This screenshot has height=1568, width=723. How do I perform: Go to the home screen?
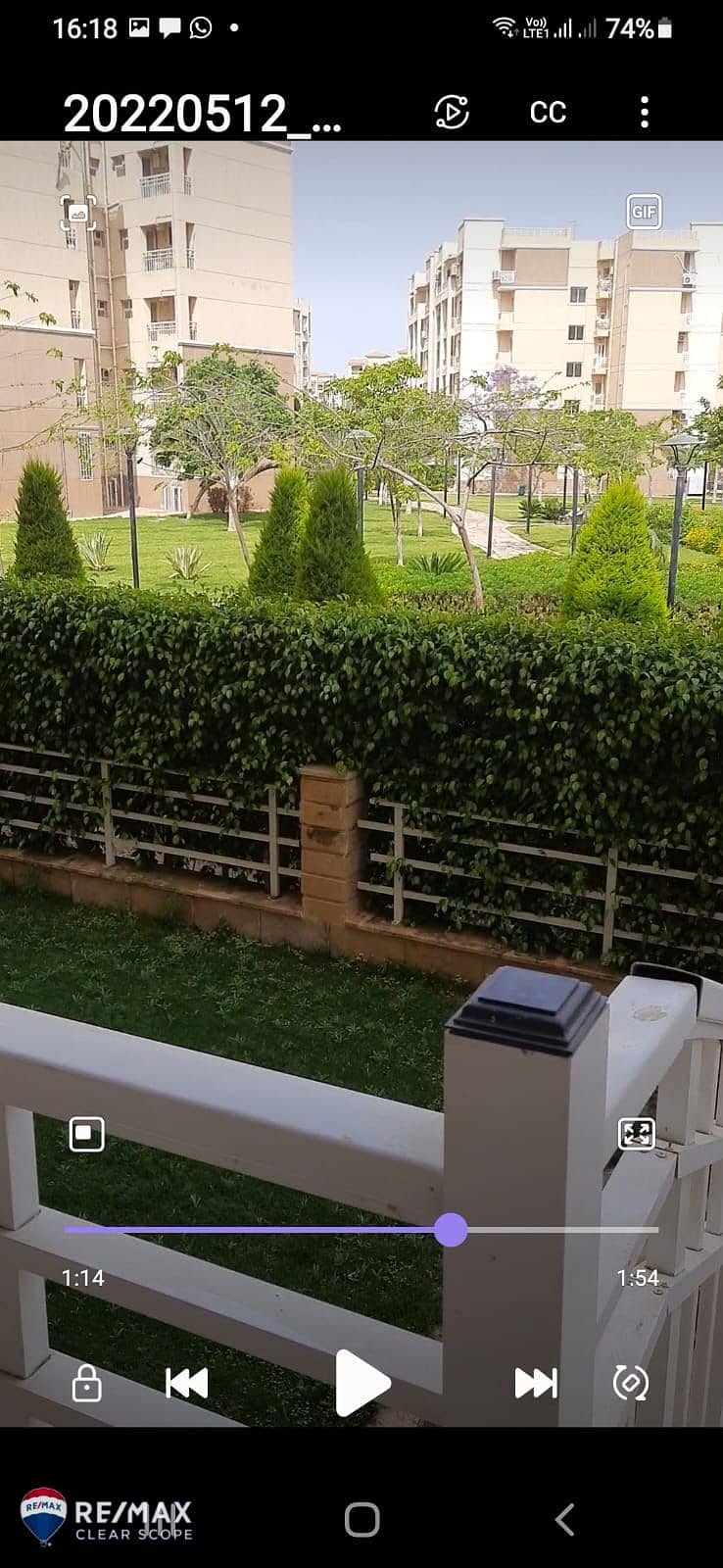(x=361, y=1520)
